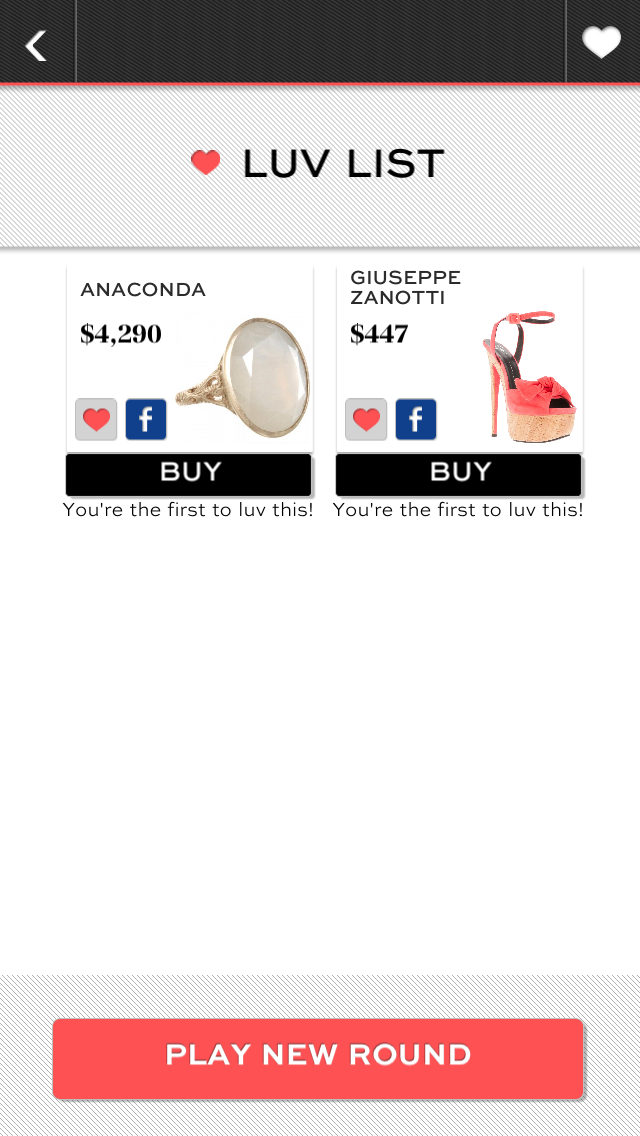The height and width of the screenshot is (1136, 640).
Task: Share the Giuseppe Zanotti shoe on Facebook
Action: click(416, 419)
